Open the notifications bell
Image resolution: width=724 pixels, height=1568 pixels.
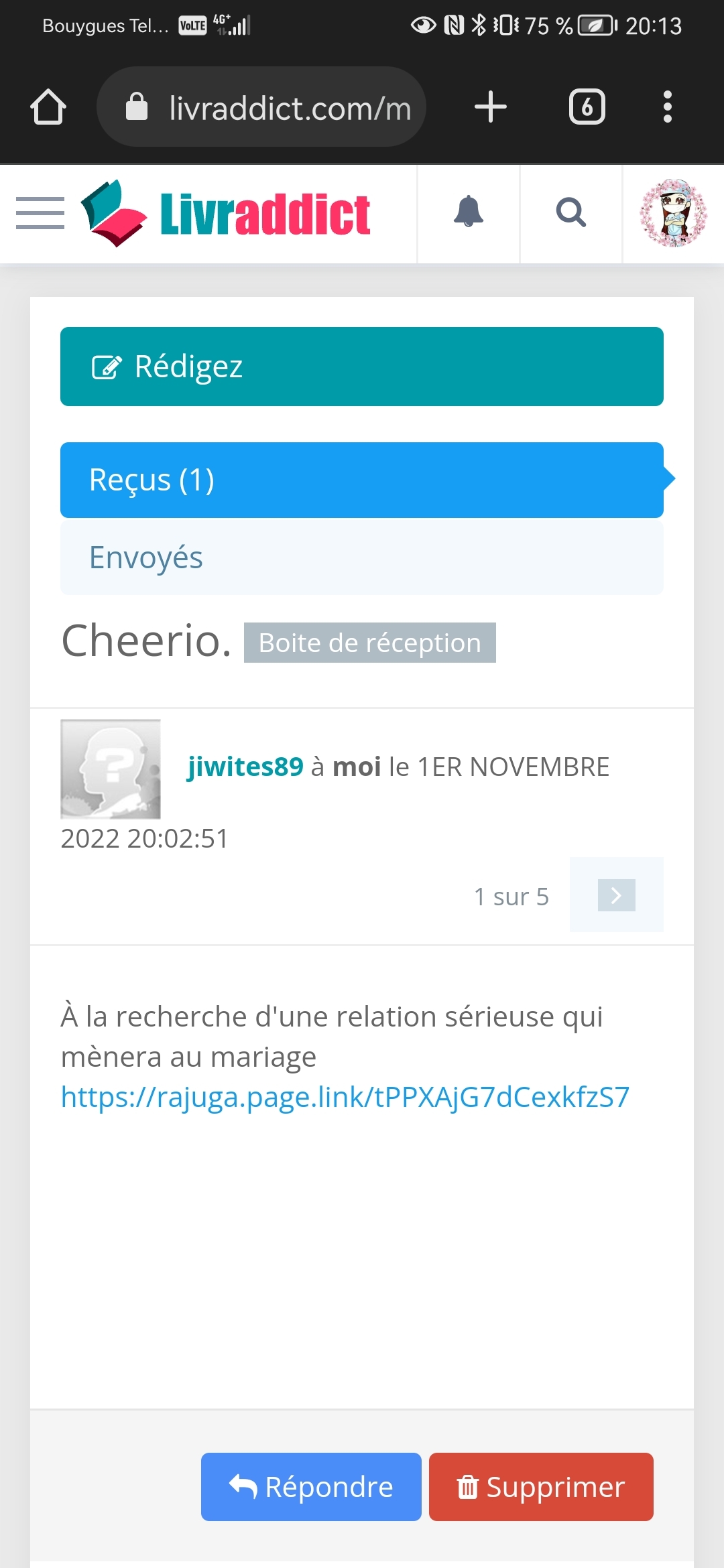coord(469,213)
